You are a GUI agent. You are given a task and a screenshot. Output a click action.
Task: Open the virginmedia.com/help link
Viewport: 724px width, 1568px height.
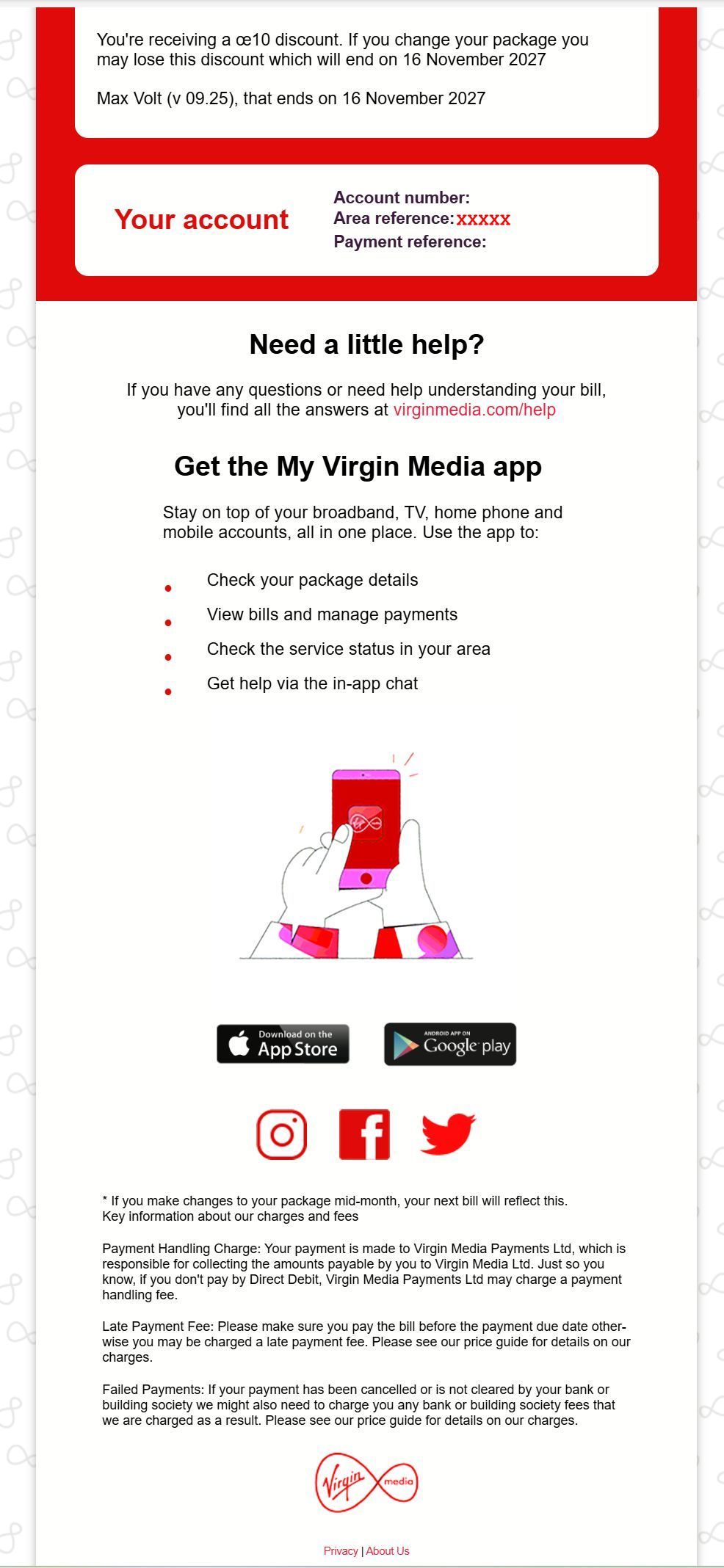474,410
